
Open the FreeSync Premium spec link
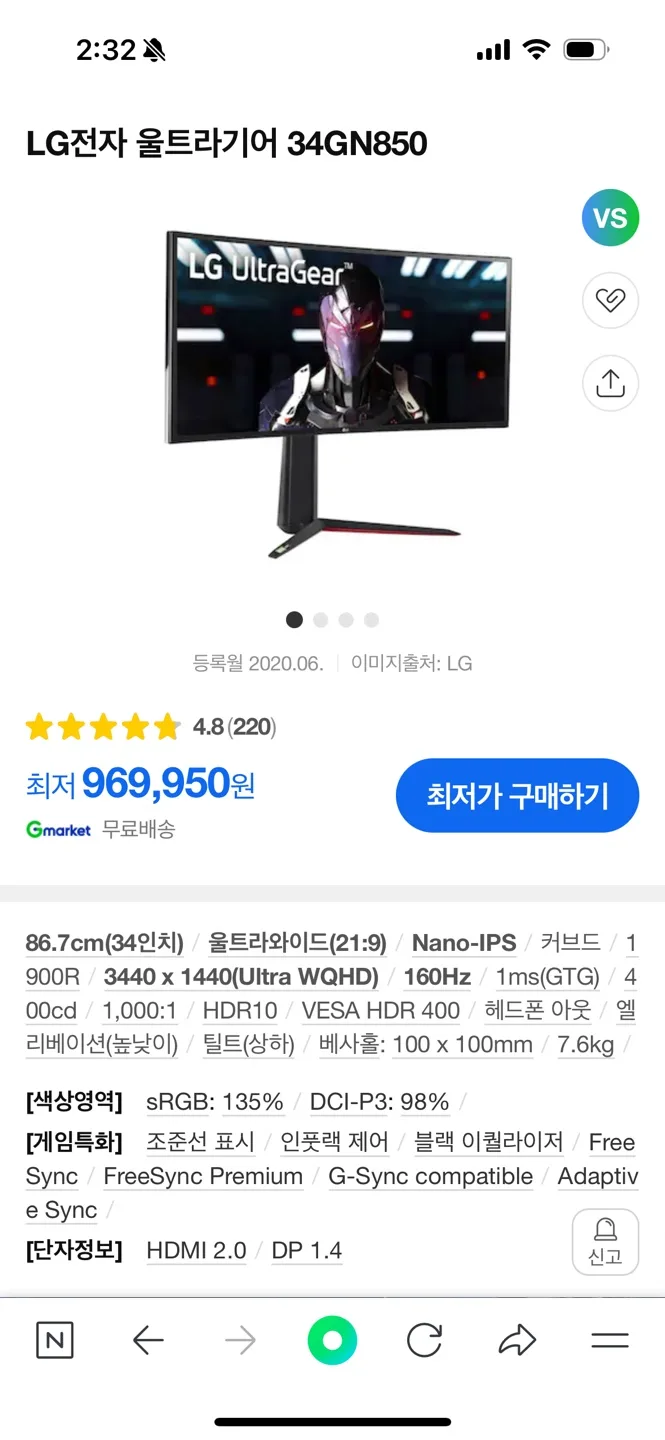pyautogui.click(x=203, y=1177)
